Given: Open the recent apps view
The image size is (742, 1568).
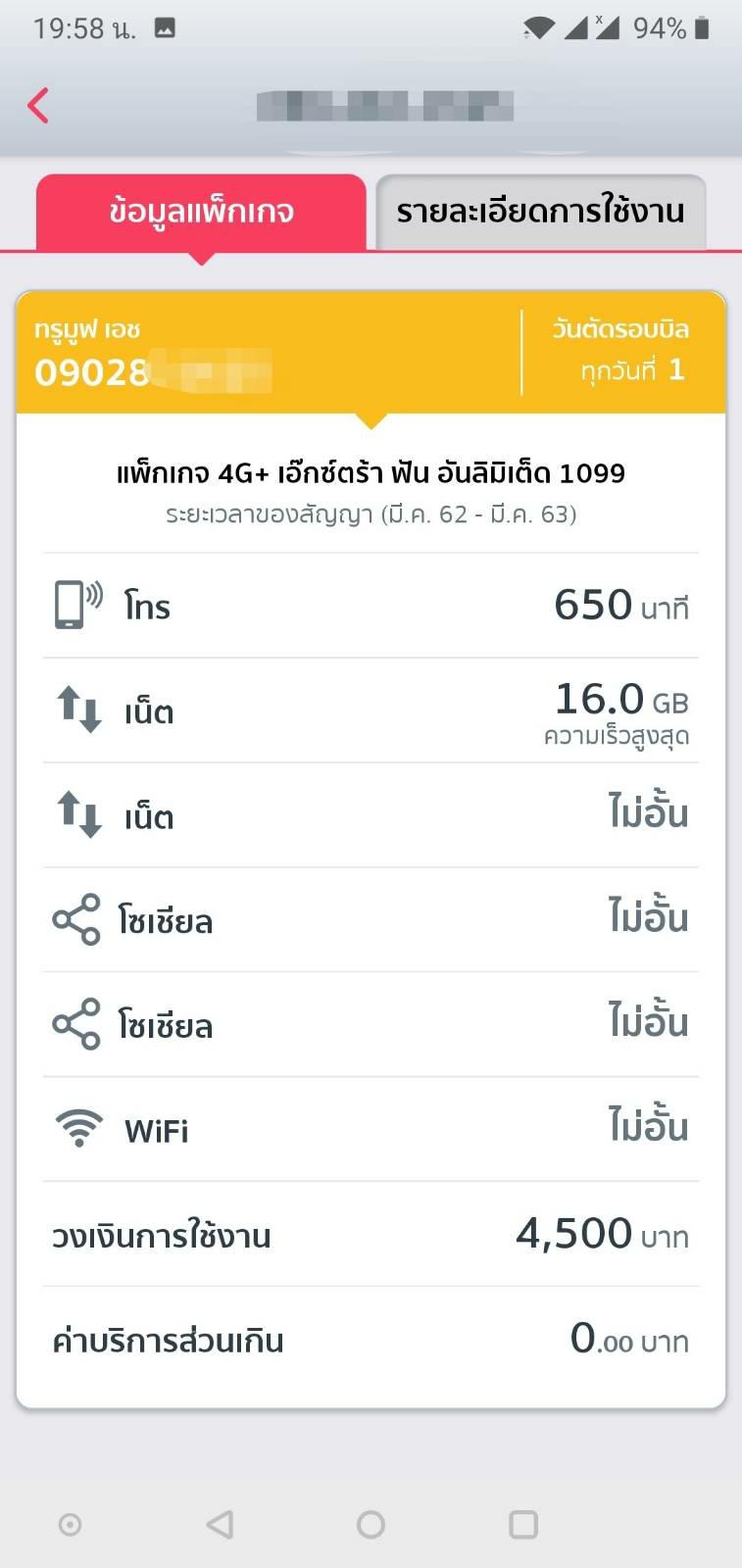Looking at the screenshot, I should pyautogui.click(x=523, y=1524).
